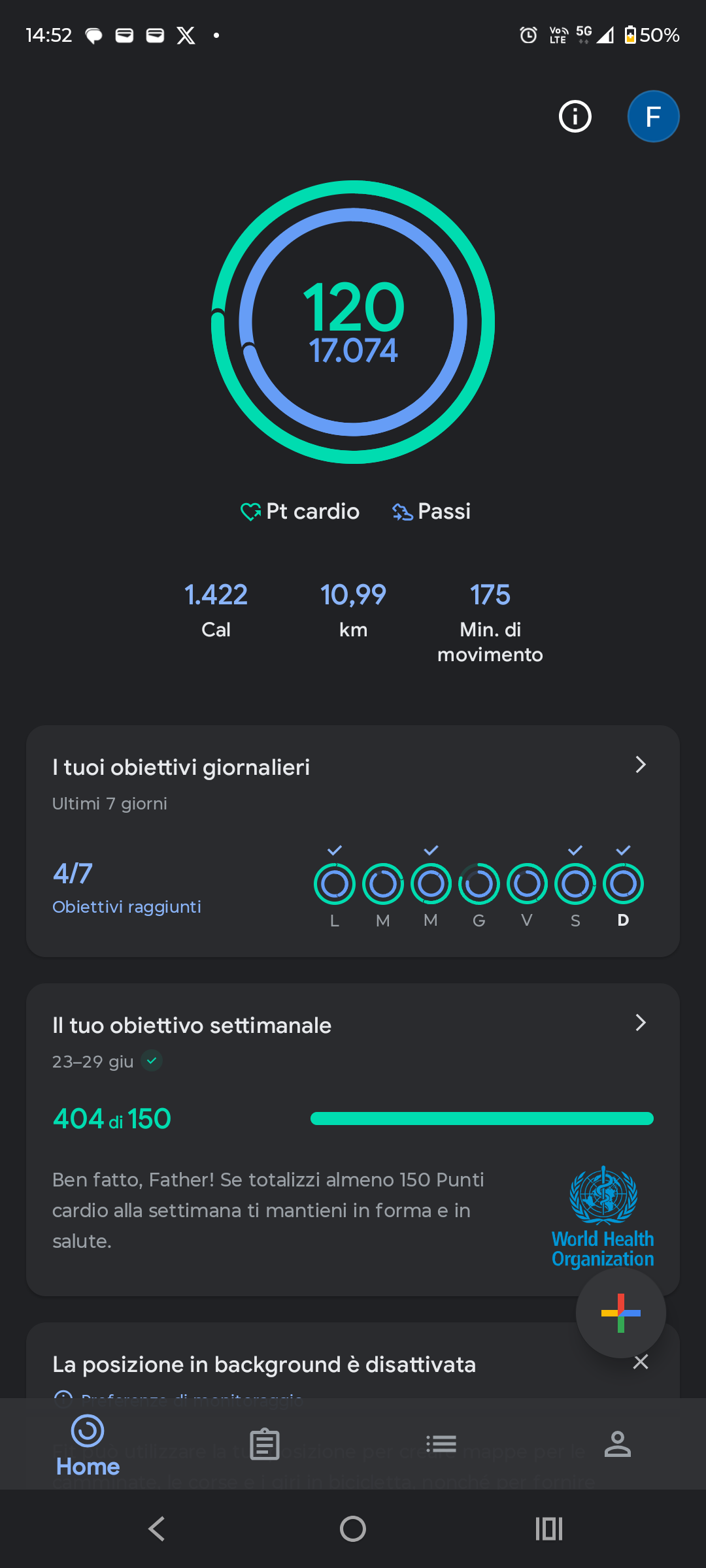Switch to the profile tab
The width and height of the screenshot is (706, 1568).
pyautogui.click(x=618, y=1444)
